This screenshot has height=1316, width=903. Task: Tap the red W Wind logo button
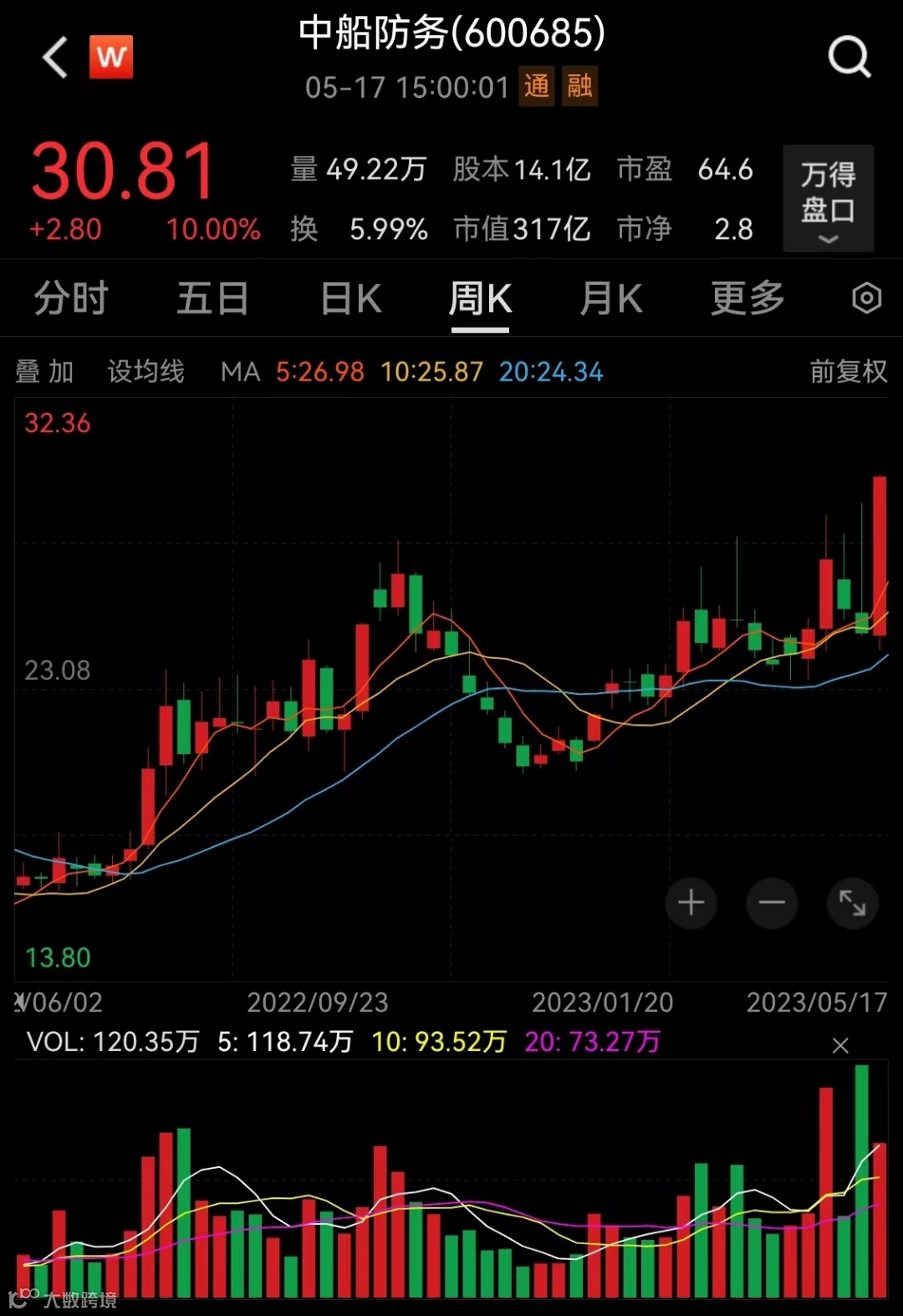pos(111,58)
